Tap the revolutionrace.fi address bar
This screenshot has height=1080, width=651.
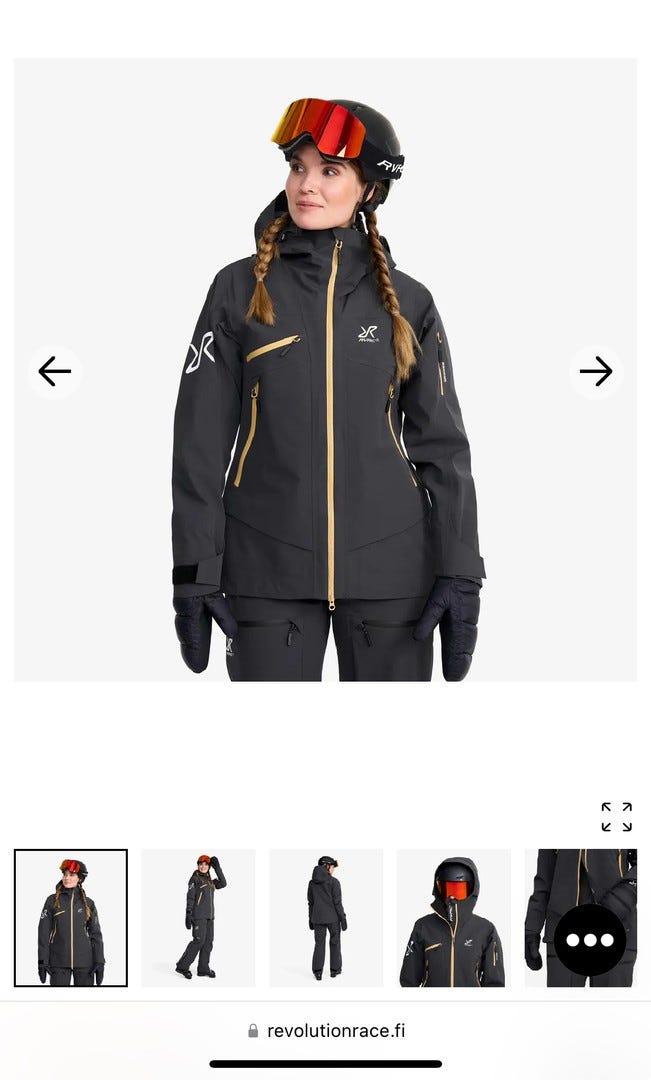326,1031
